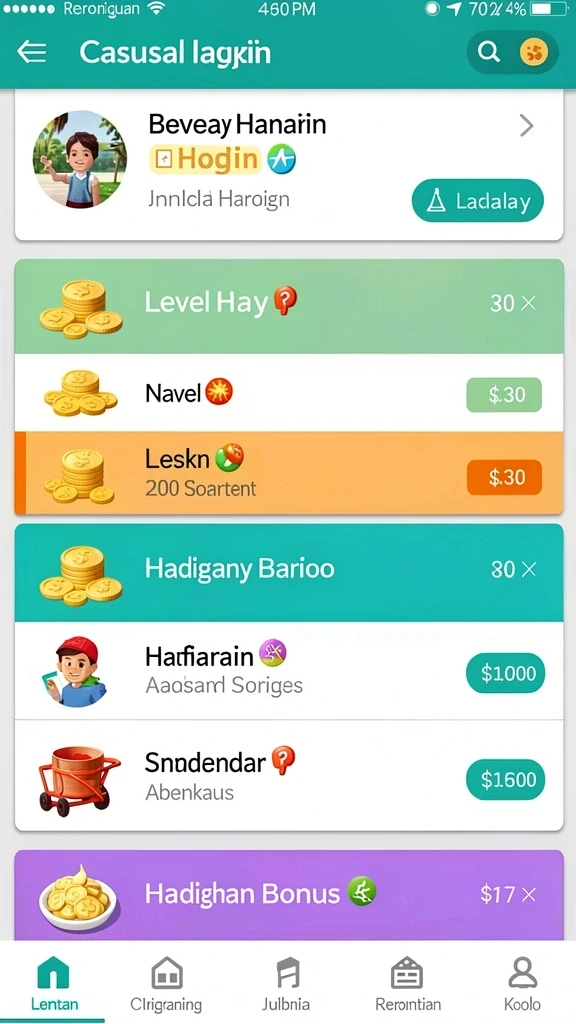Open the Snndendar help question mark
The width and height of the screenshot is (576, 1024).
[283, 760]
